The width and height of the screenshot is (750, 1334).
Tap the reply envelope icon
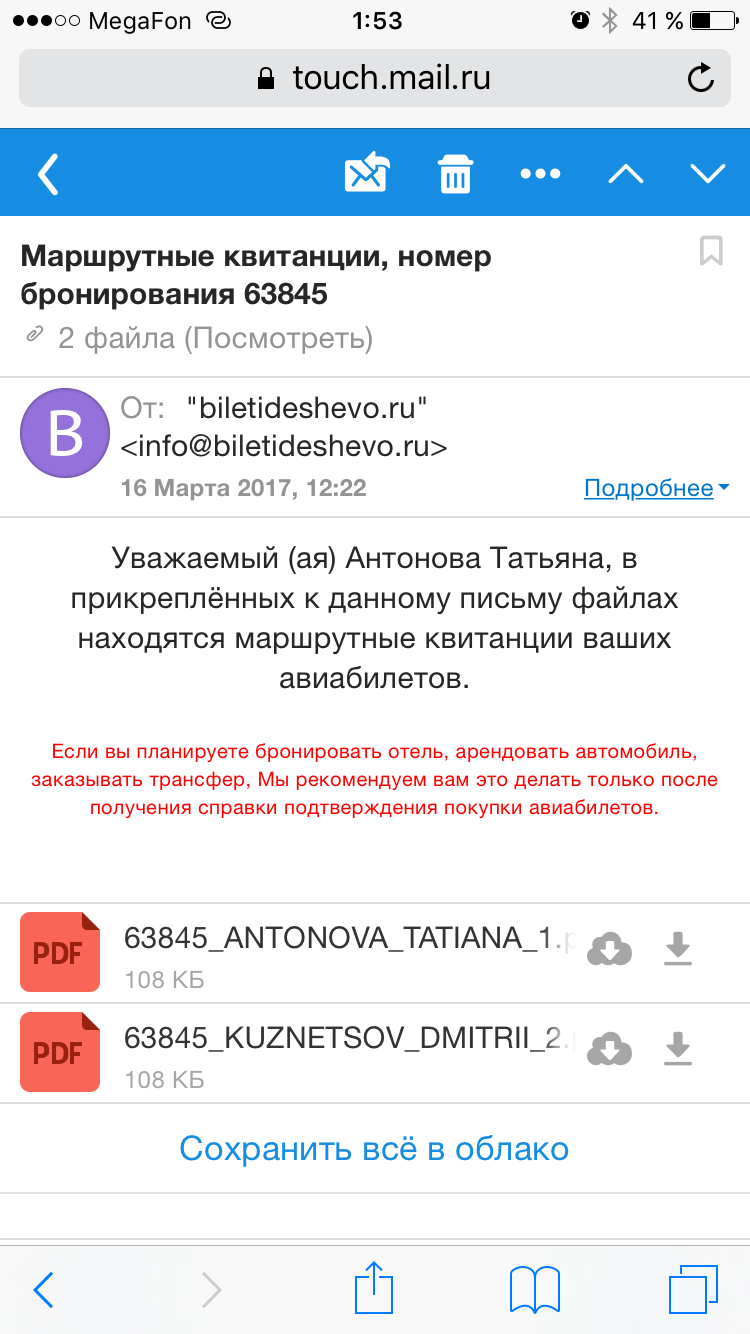(367, 174)
